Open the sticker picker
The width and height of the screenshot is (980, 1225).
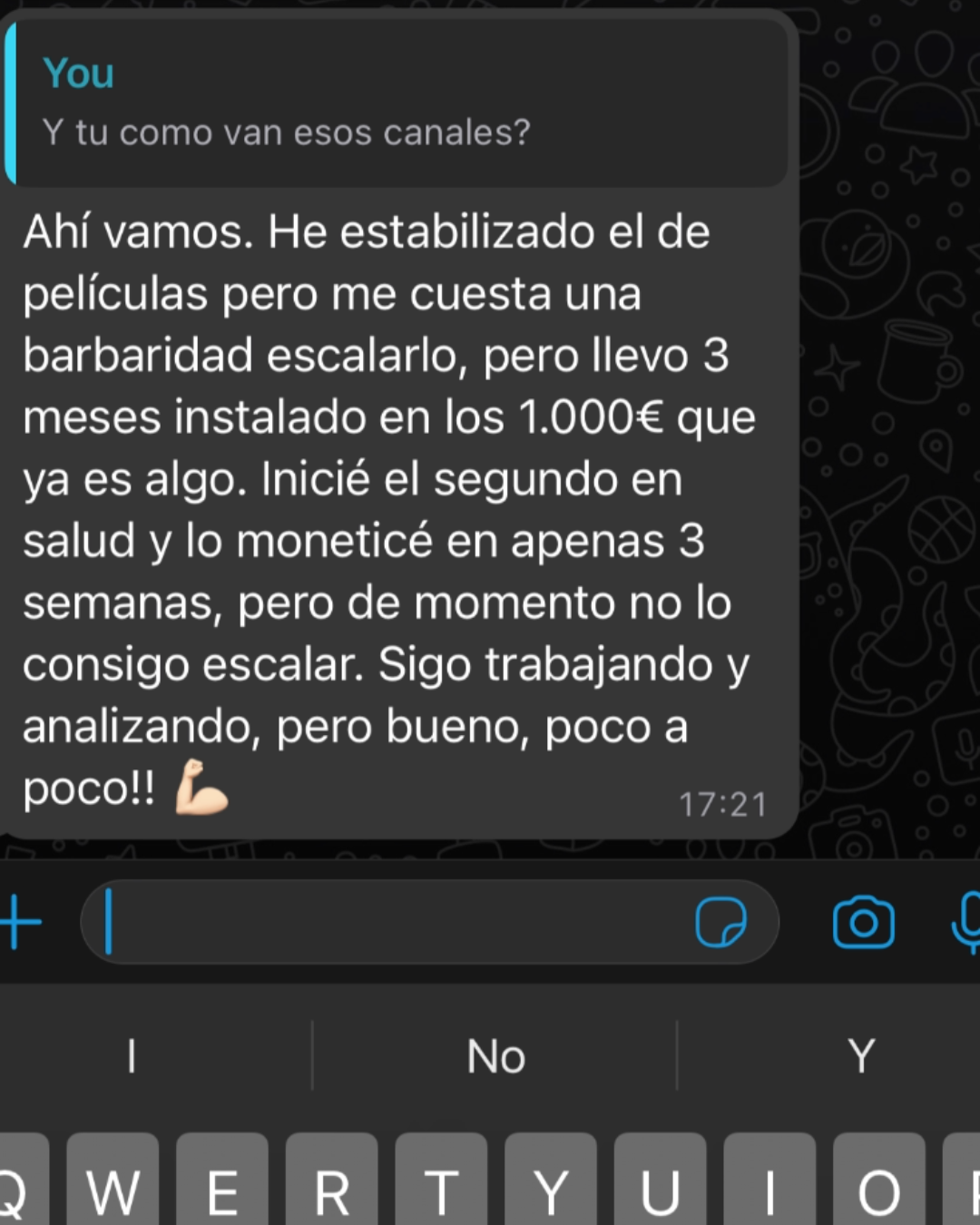tap(720, 922)
